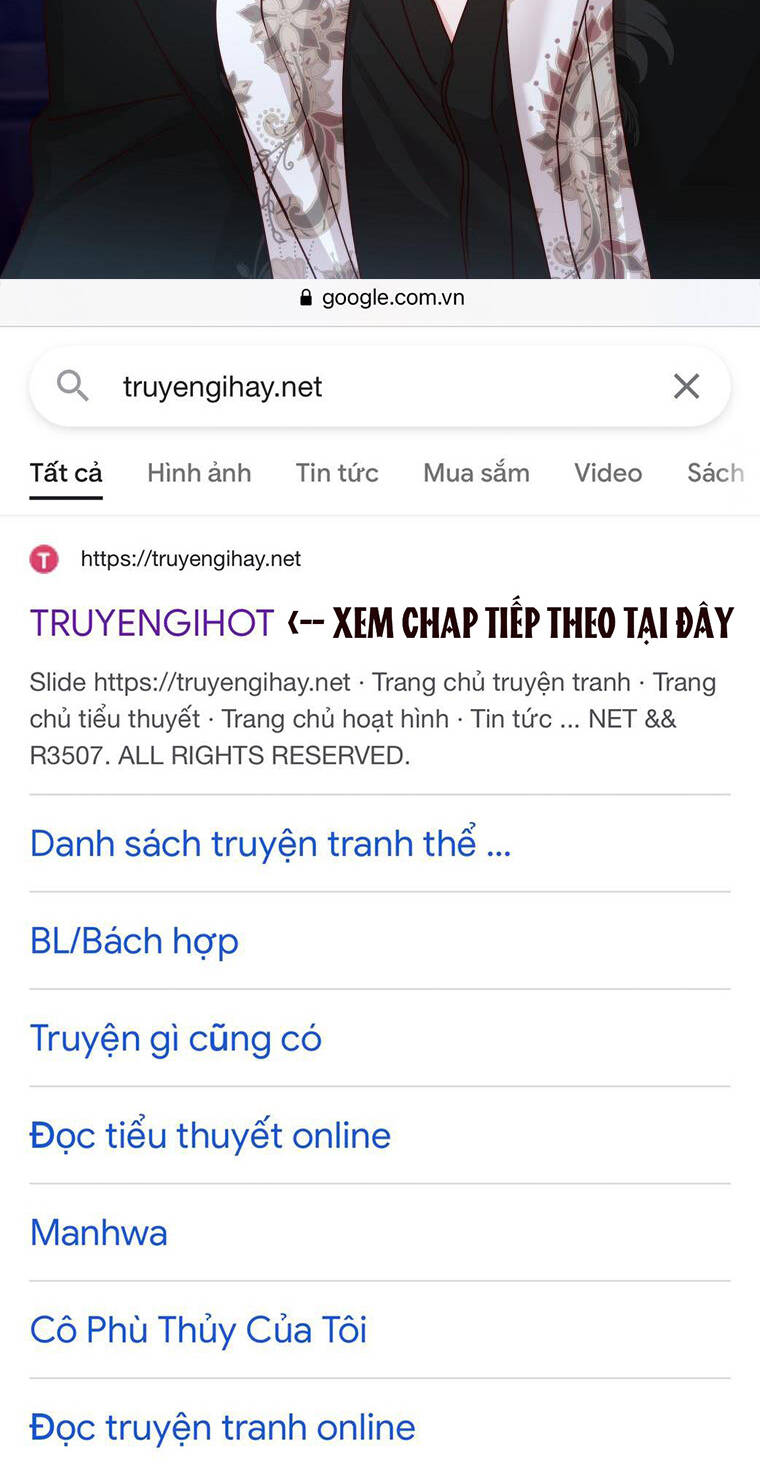Open the Video results tab

point(607,473)
